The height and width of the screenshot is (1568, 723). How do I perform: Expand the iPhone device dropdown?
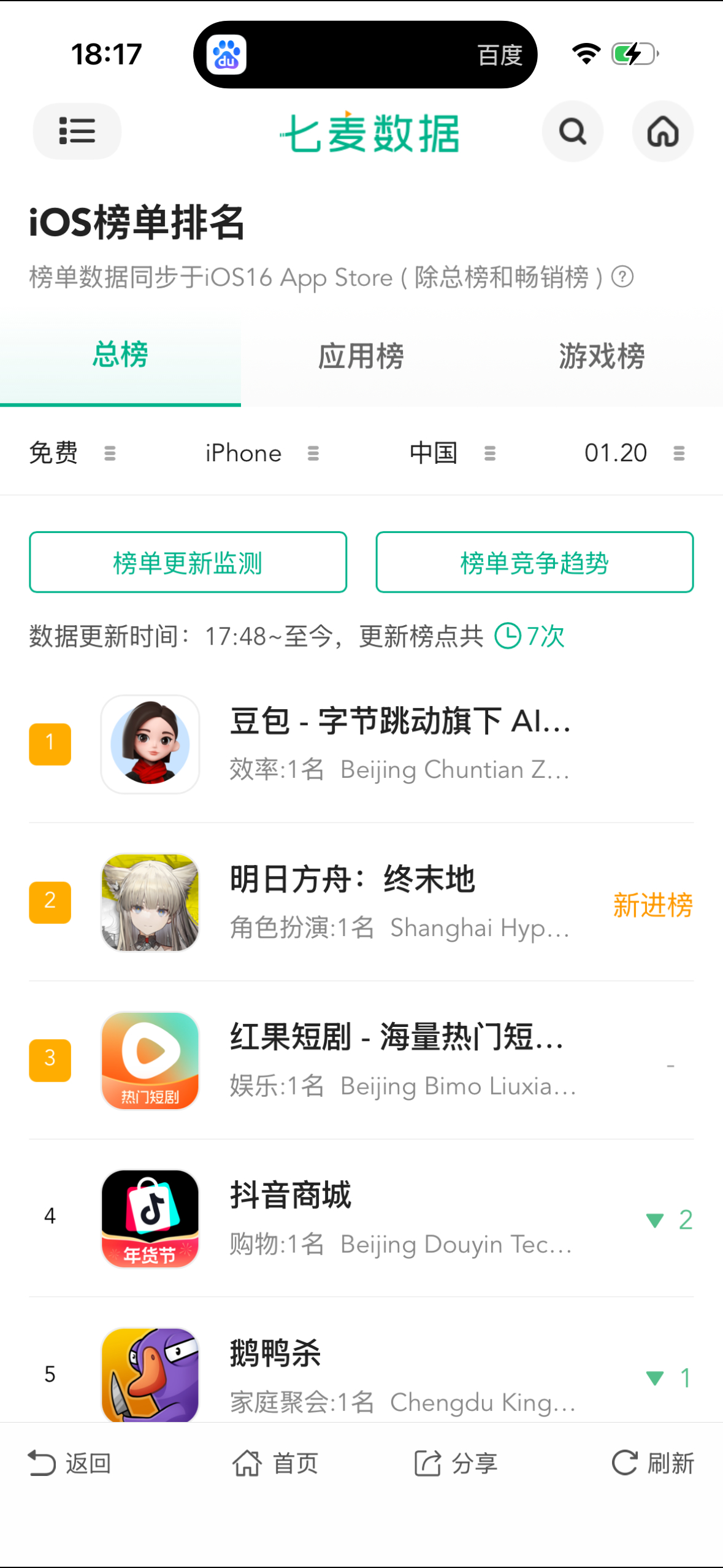click(x=262, y=453)
